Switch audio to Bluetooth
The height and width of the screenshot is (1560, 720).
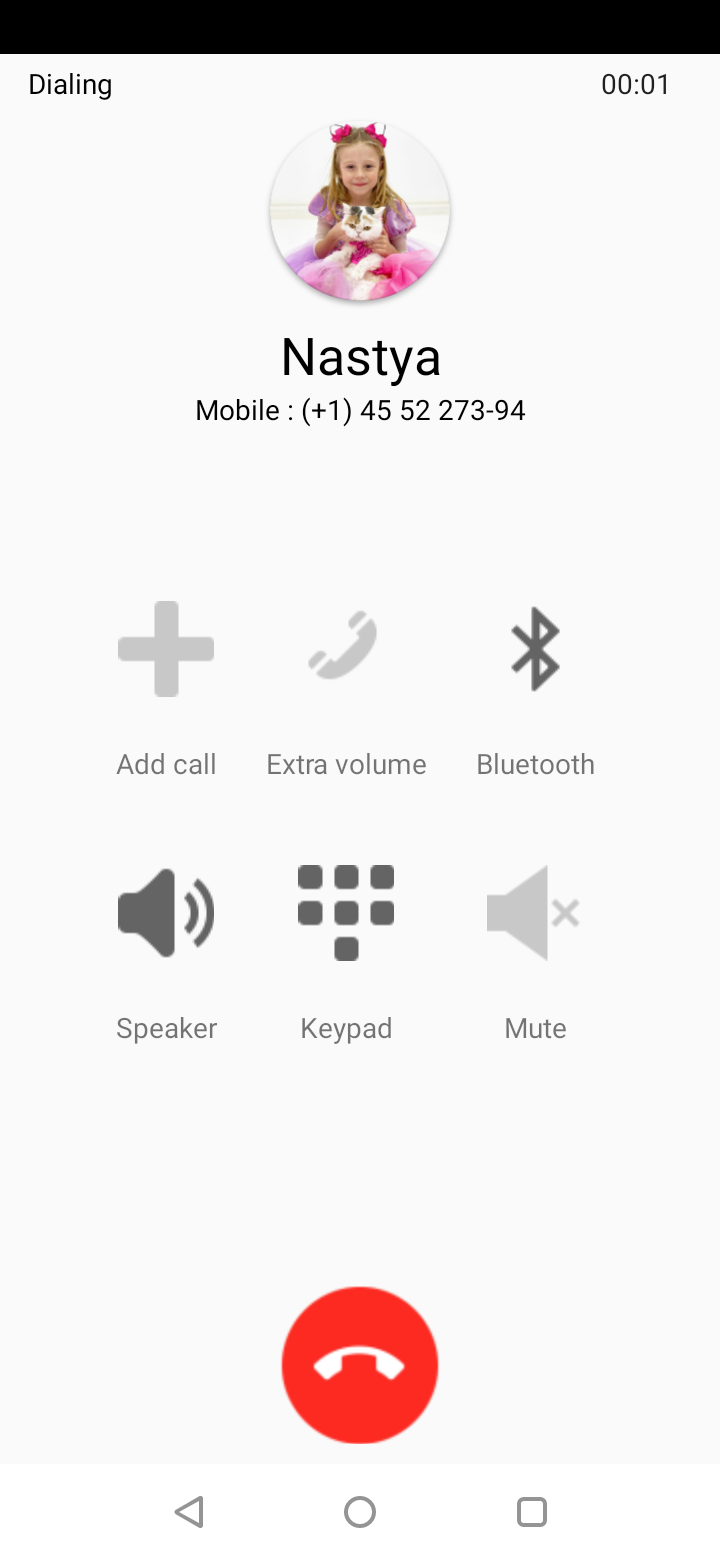[535, 649]
